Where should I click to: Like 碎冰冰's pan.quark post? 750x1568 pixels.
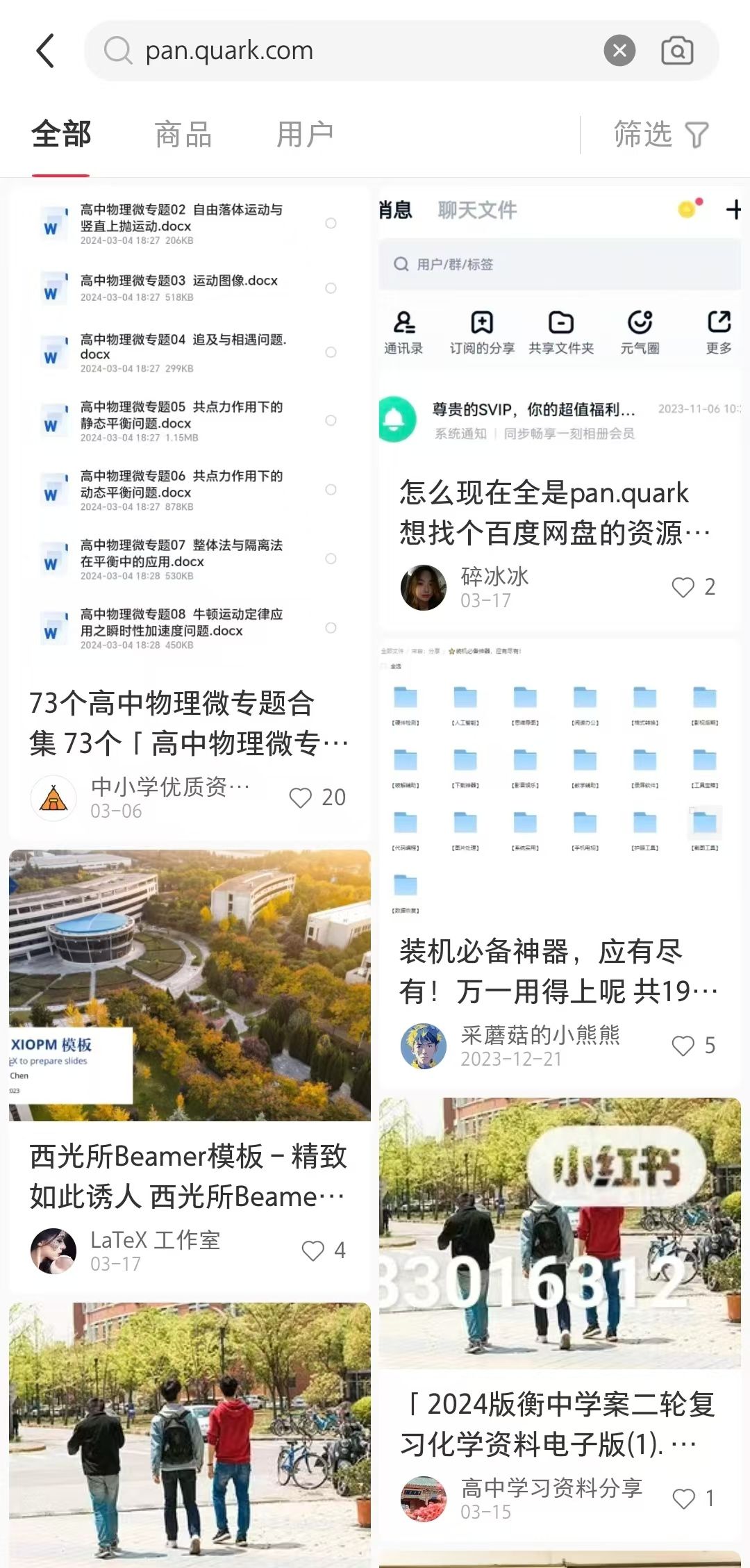click(x=683, y=587)
